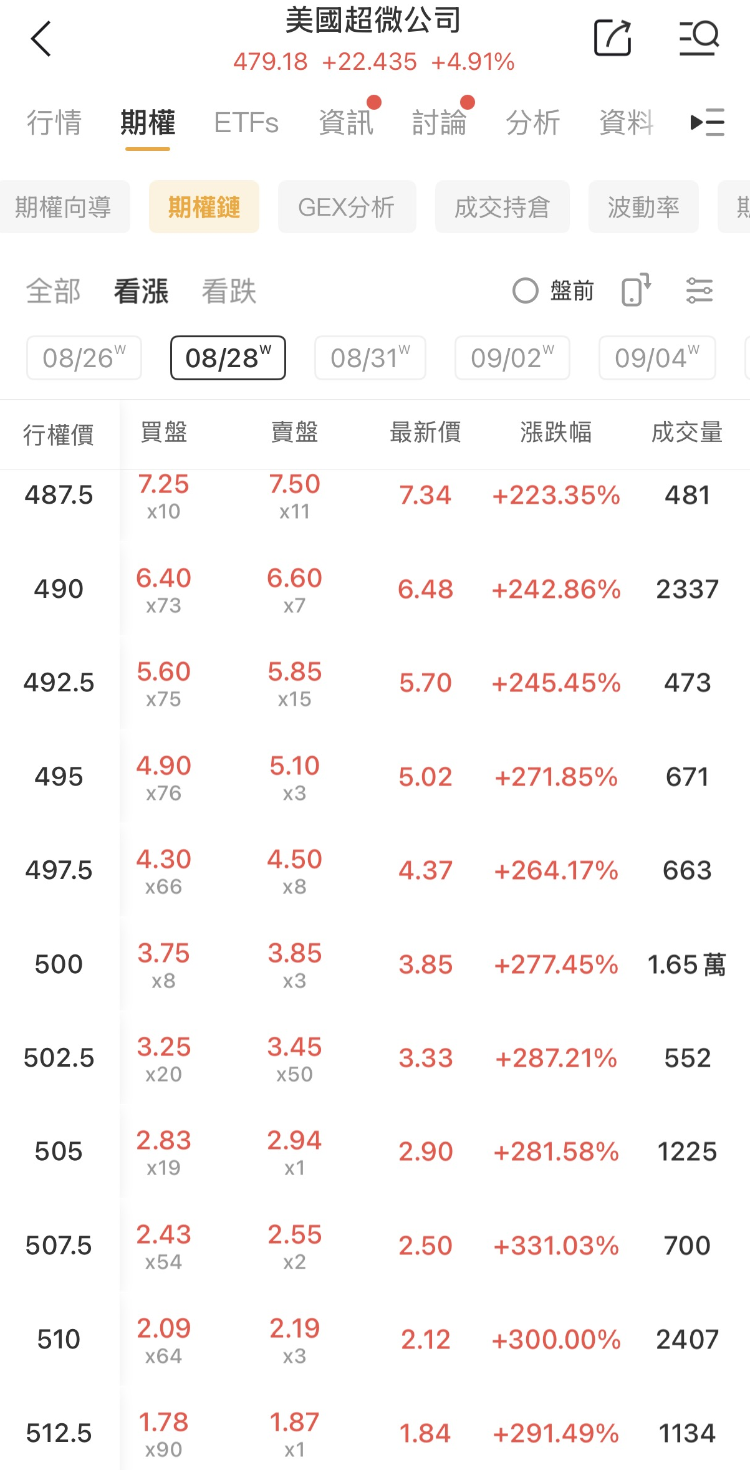Switch to the 分析 tab

click(x=533, y=123)
